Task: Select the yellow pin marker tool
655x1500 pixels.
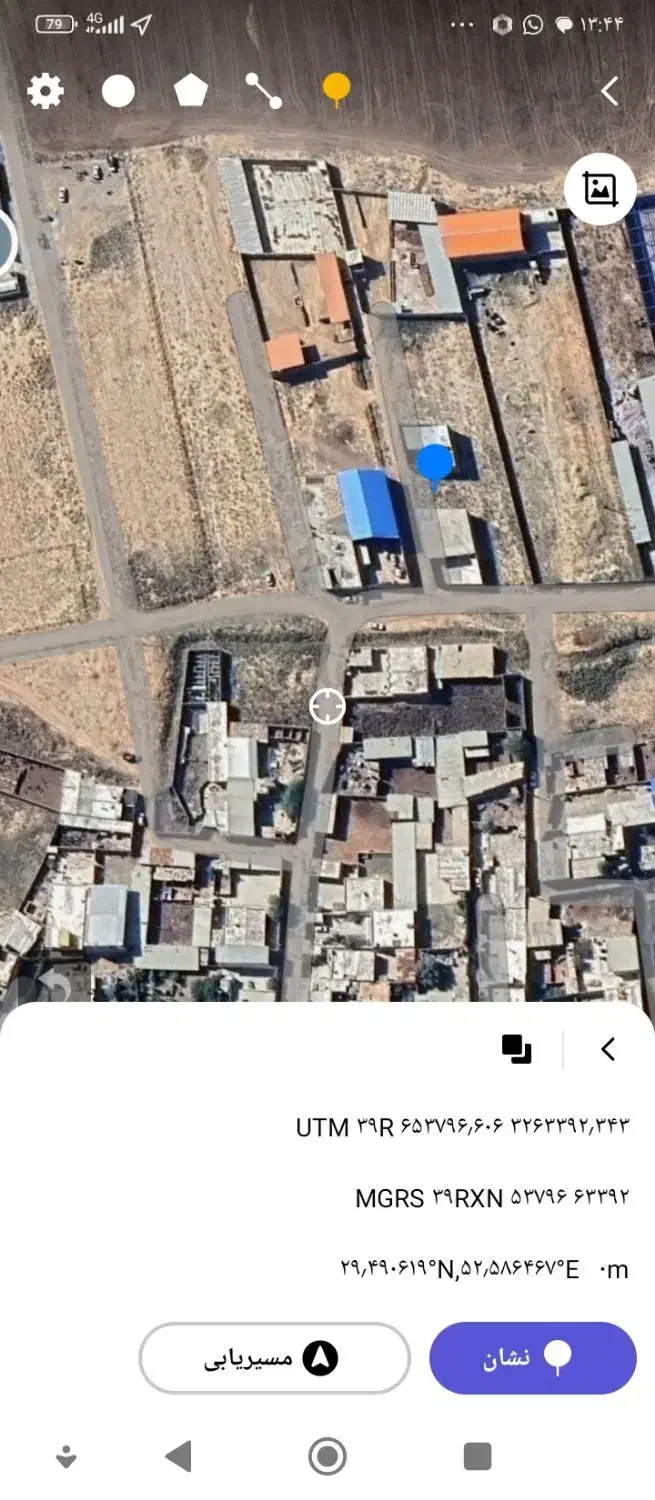Action: (x=337, y=90)
